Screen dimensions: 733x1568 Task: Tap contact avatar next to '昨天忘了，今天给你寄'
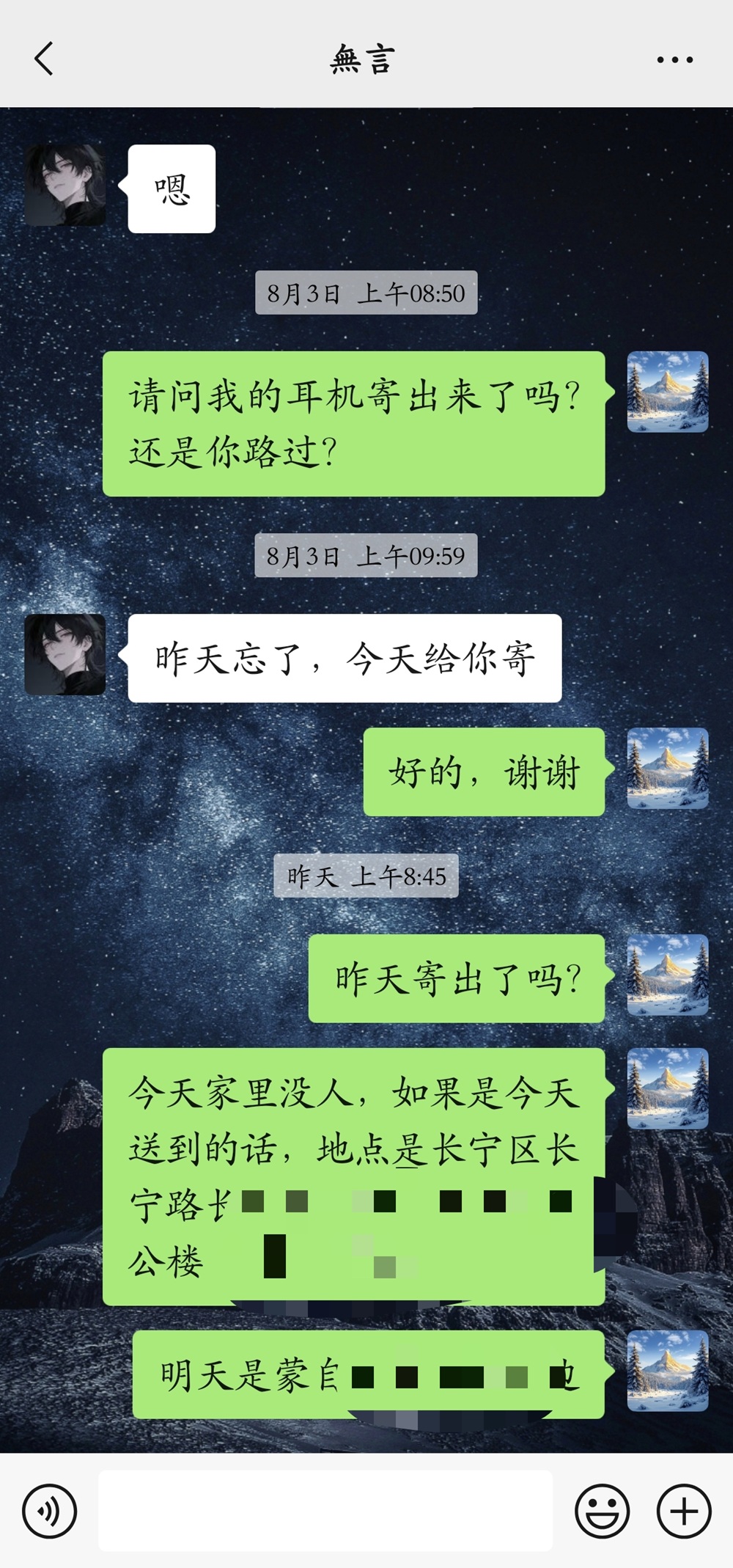(65, 655)
